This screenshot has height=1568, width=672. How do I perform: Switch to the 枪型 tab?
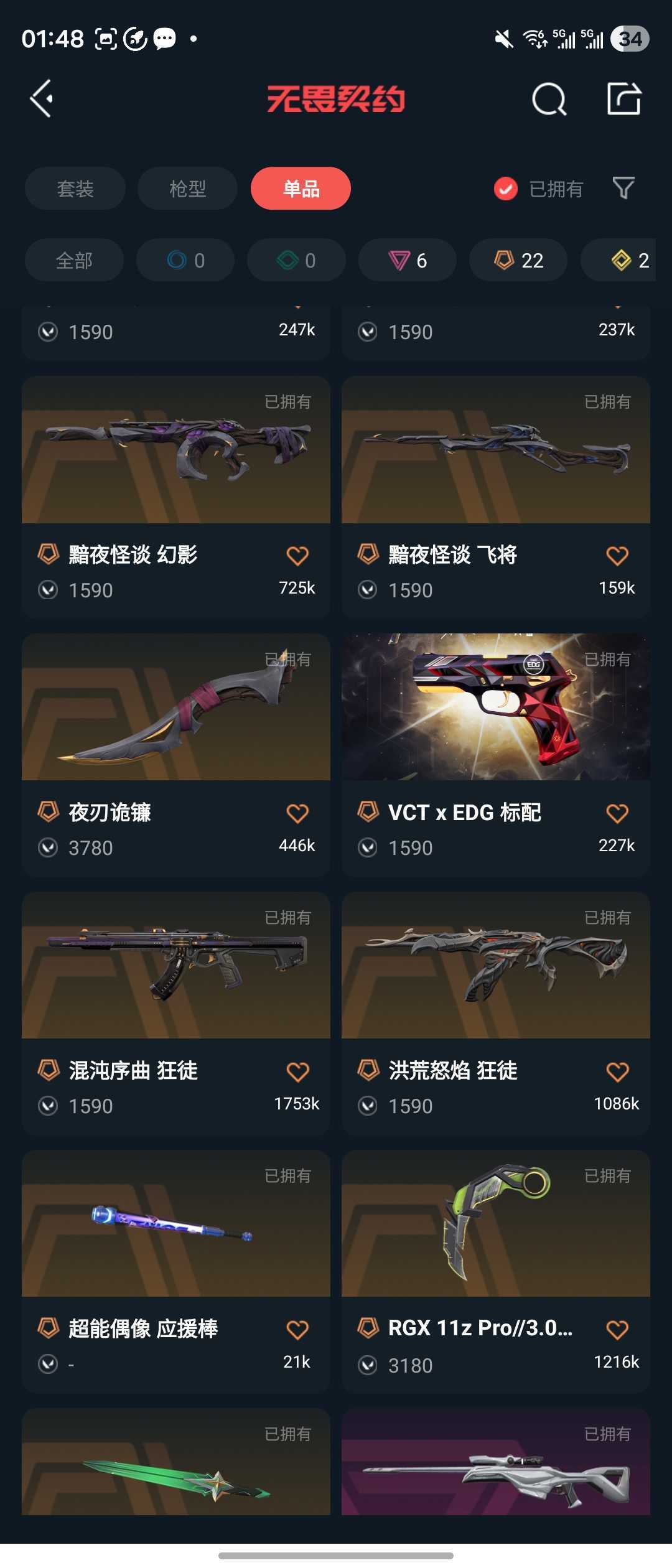187,189
